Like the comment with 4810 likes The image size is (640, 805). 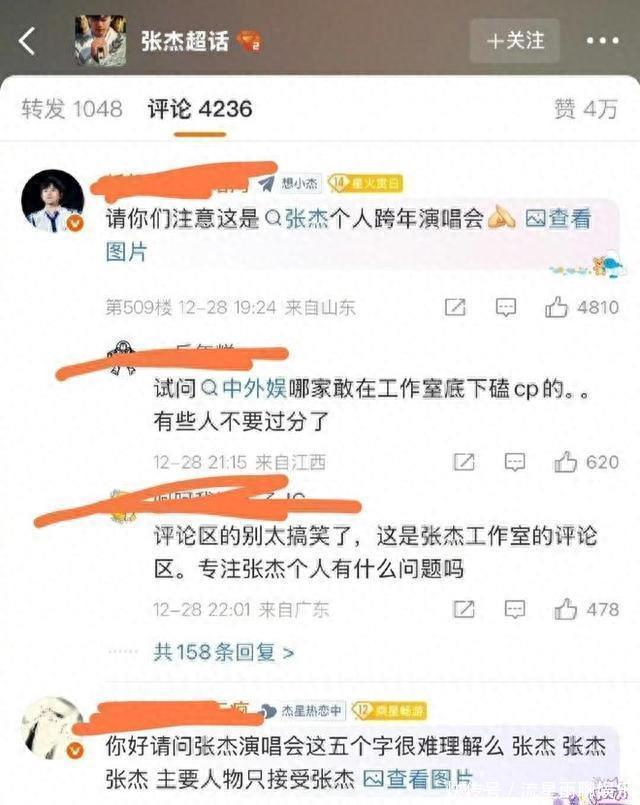click(581, 307)
